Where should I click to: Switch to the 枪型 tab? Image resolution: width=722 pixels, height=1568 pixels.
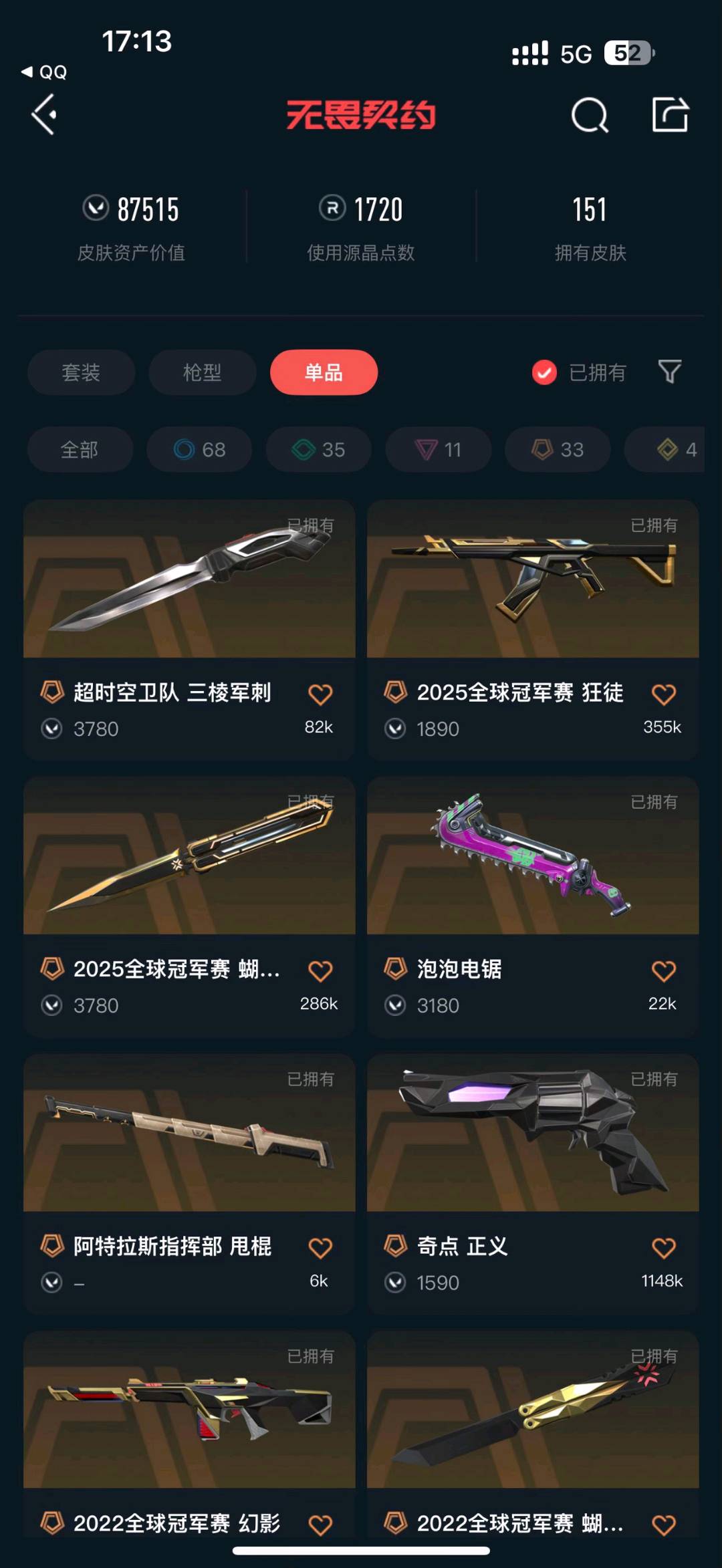point(202,372)
